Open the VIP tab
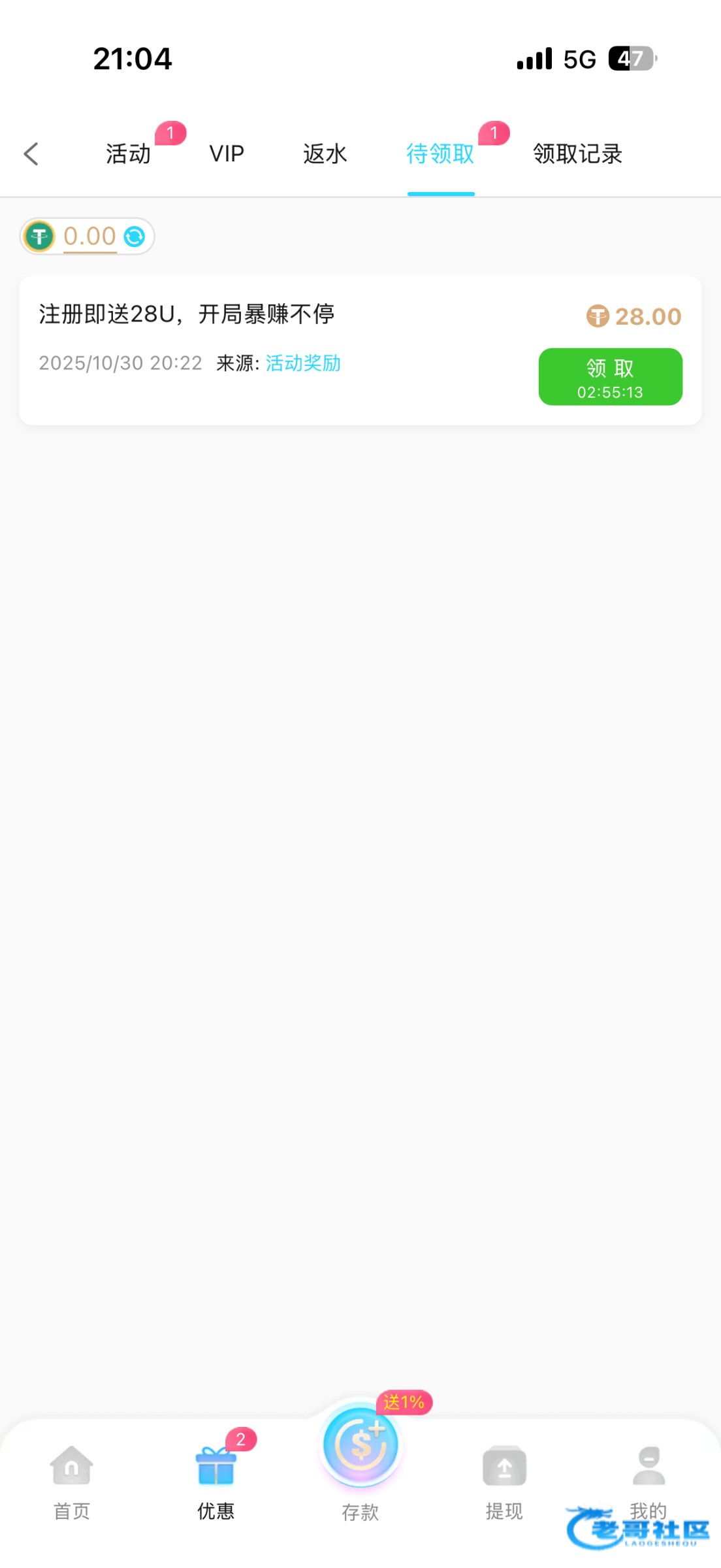Viewport: 721px width, 1568px height. (x=227, y=154)
